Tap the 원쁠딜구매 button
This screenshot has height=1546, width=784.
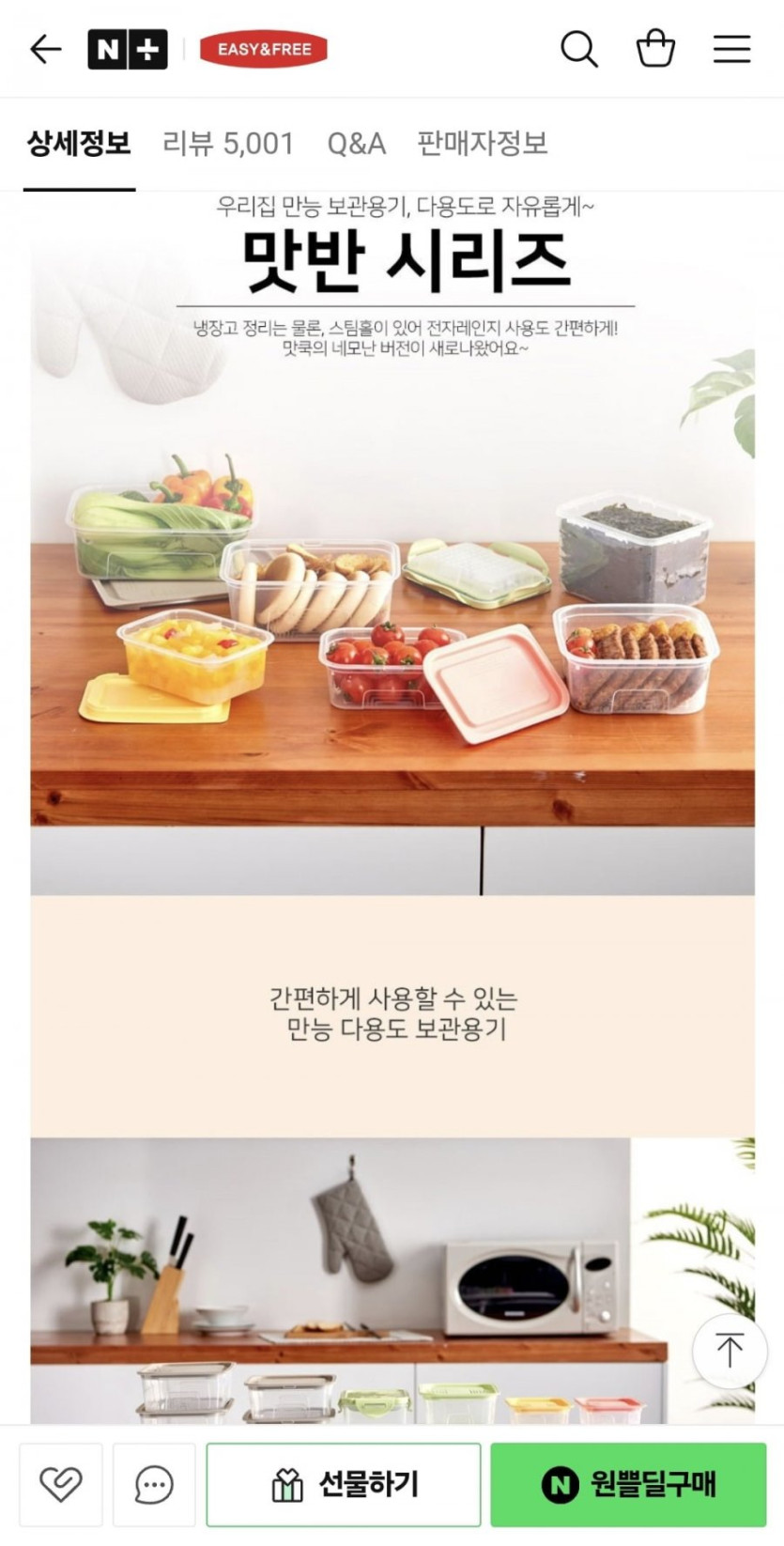pyautogui.click(x=628, y=1485)
